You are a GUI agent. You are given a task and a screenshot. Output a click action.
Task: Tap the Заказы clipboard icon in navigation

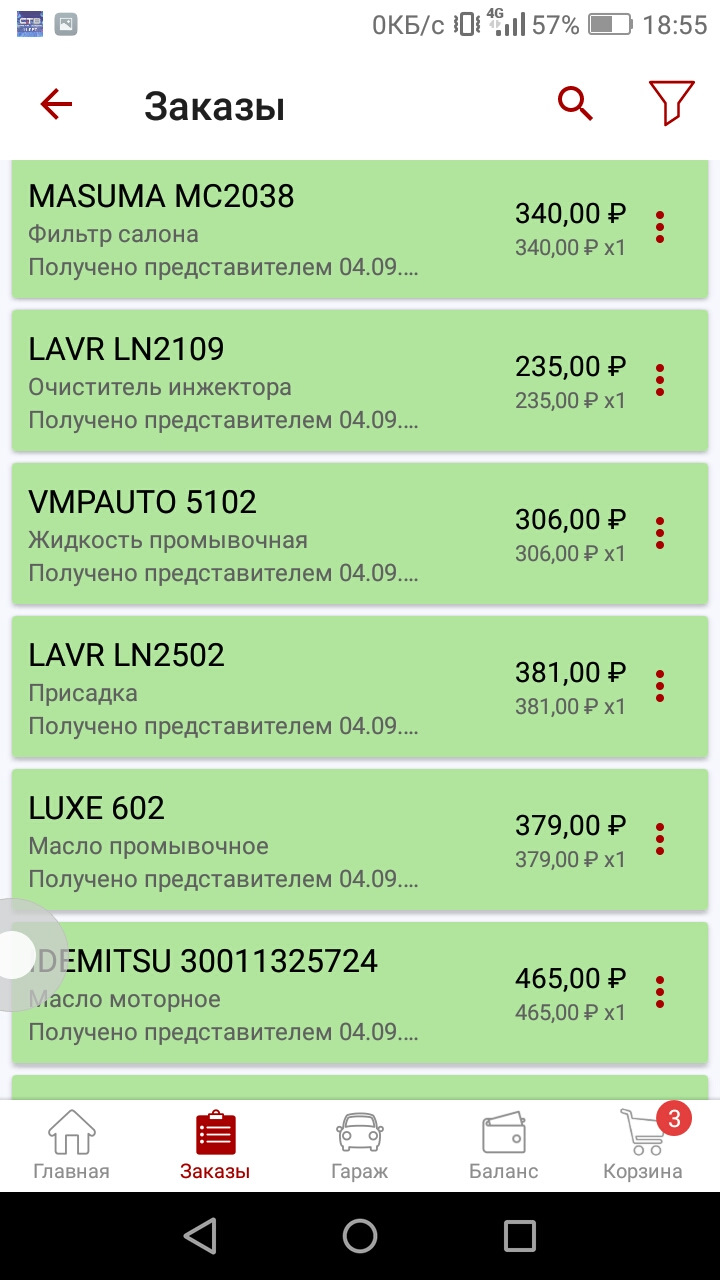point(215,1130)
